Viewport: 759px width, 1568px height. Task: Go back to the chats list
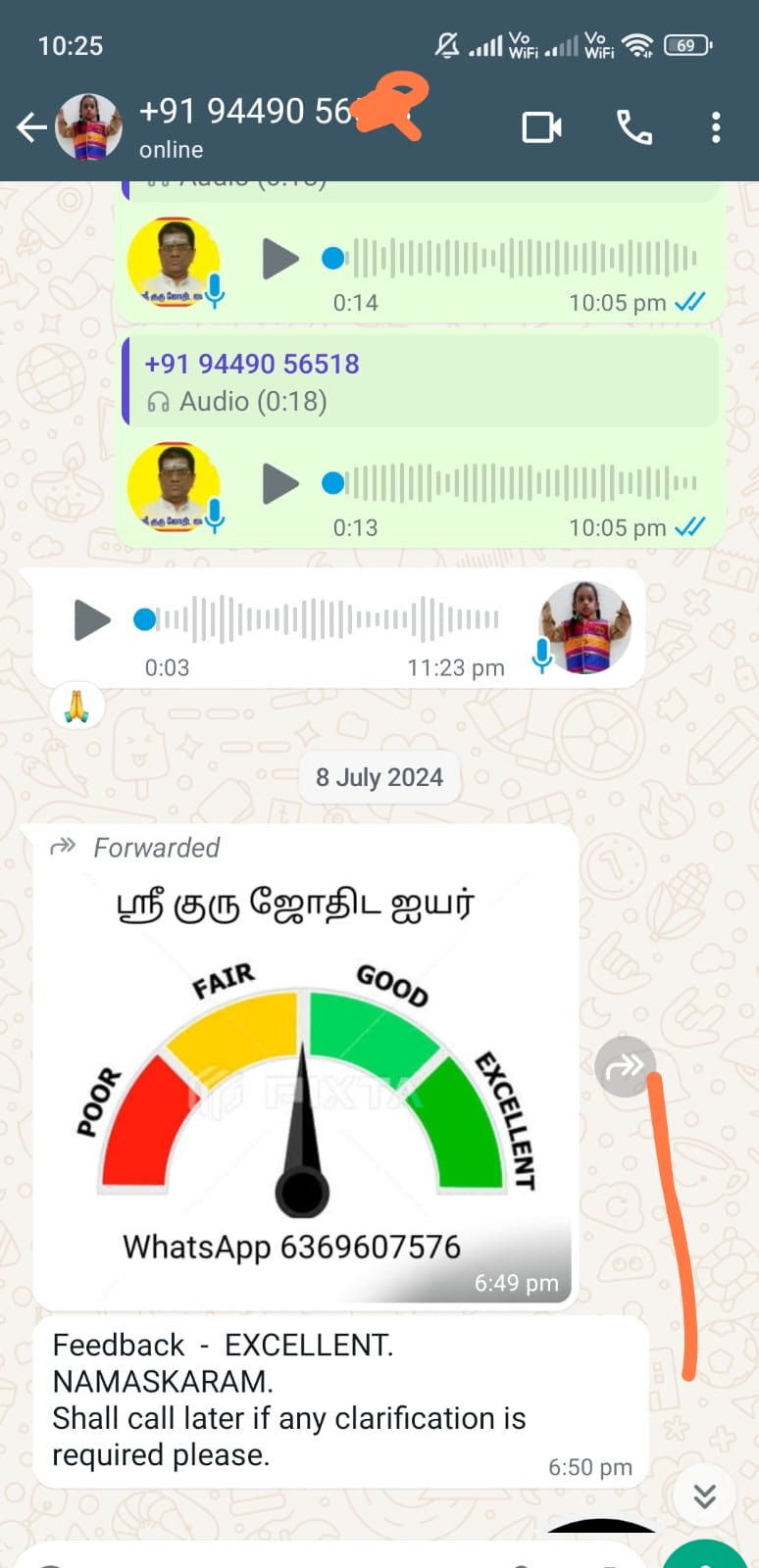(x=31, y=127)
